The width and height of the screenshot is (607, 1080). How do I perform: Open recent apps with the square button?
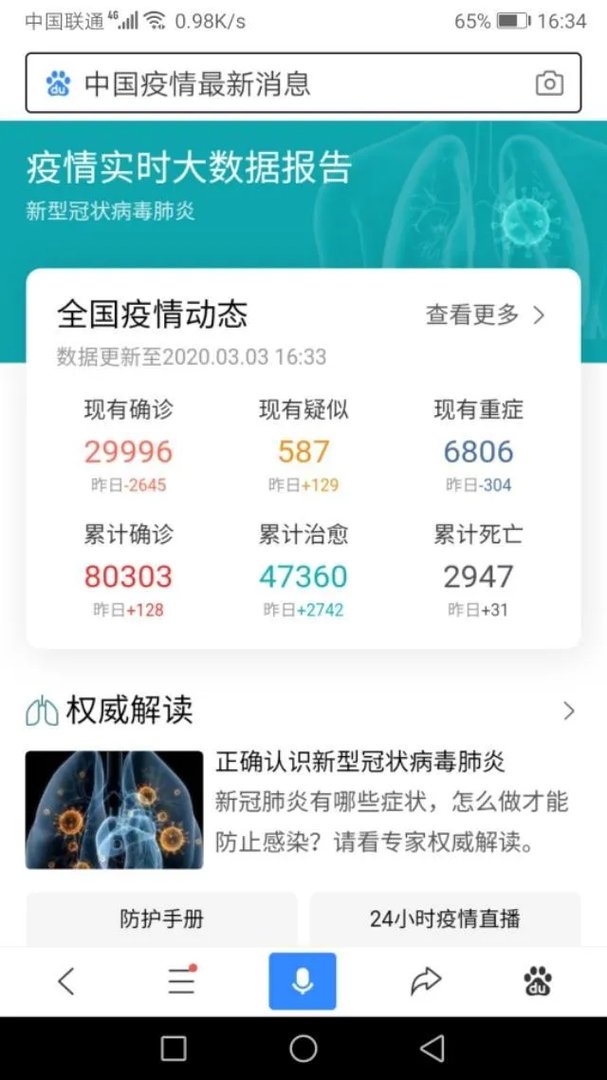pyautogui.click(x=173, y=1048)
